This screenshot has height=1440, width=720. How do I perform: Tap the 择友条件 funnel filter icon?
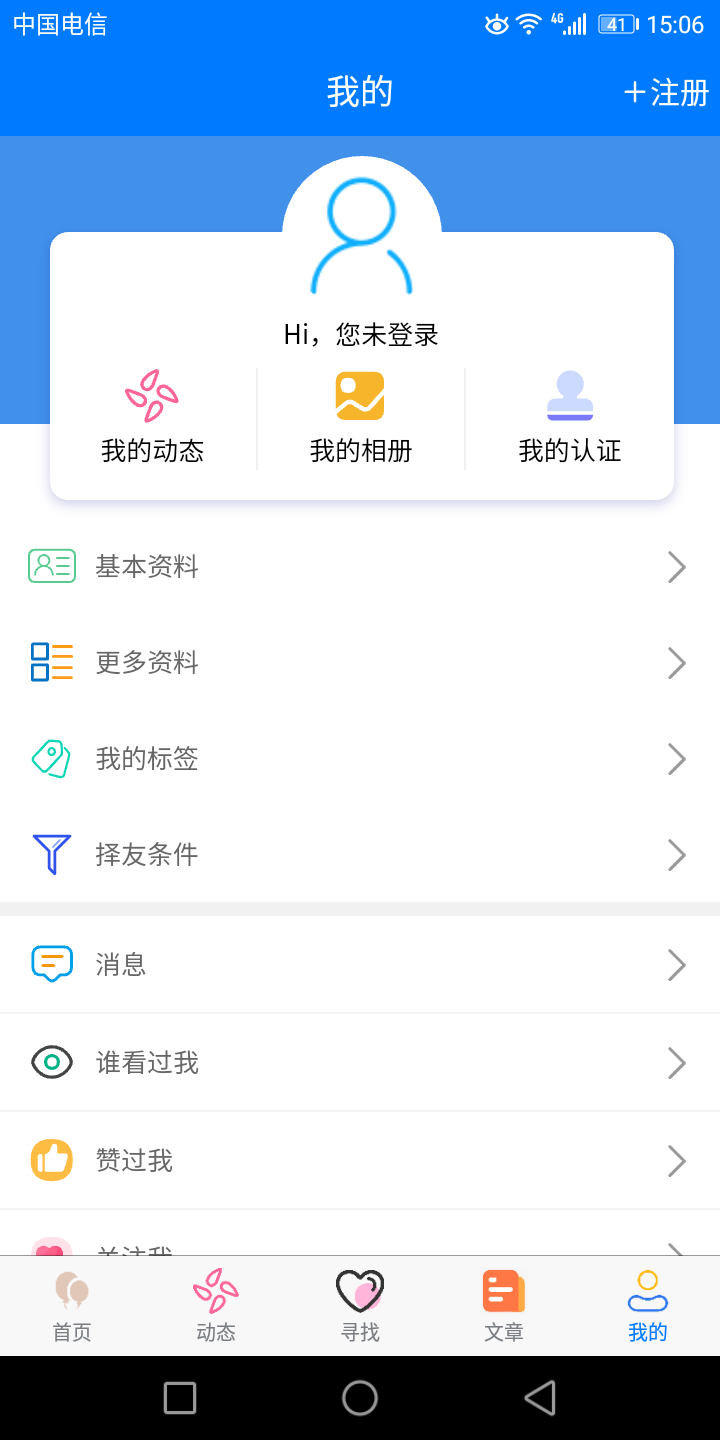tap(51, 854)
